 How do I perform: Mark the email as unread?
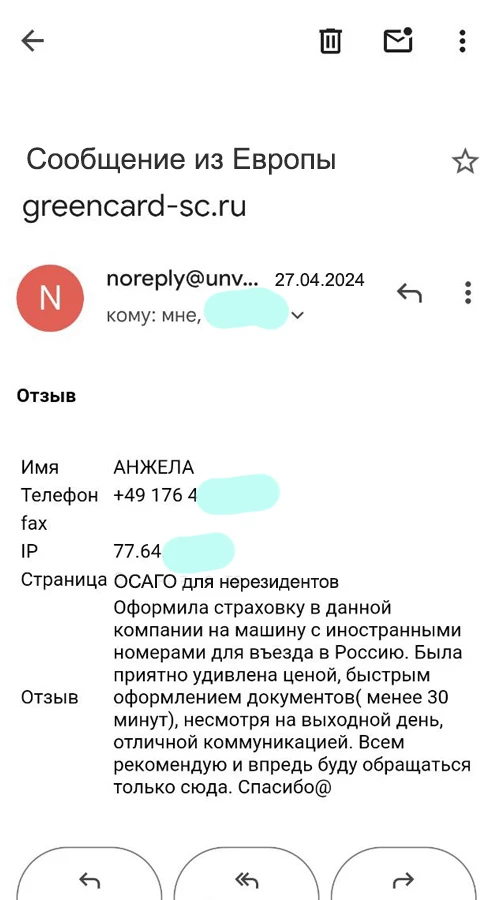point(398,40)
